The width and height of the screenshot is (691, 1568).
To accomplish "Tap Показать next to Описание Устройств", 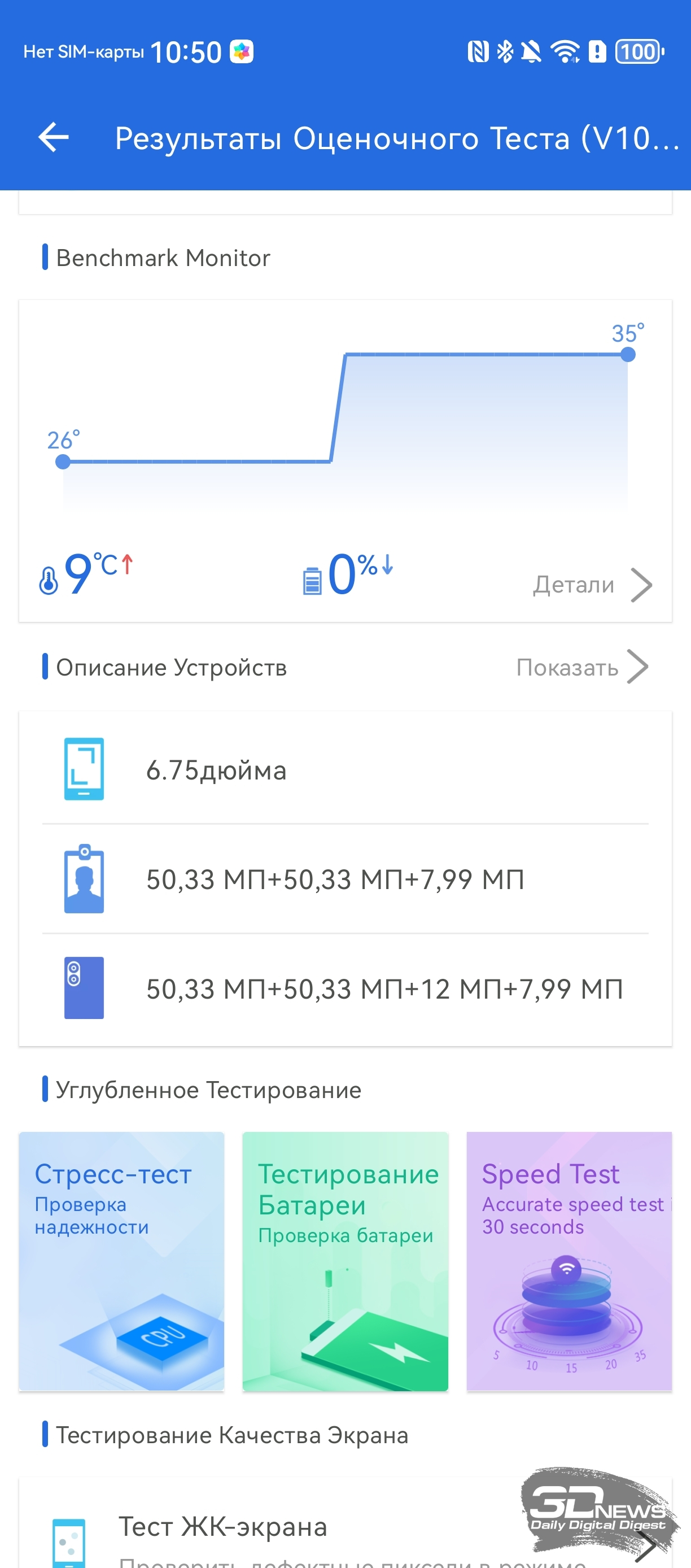I will (581, 668).
